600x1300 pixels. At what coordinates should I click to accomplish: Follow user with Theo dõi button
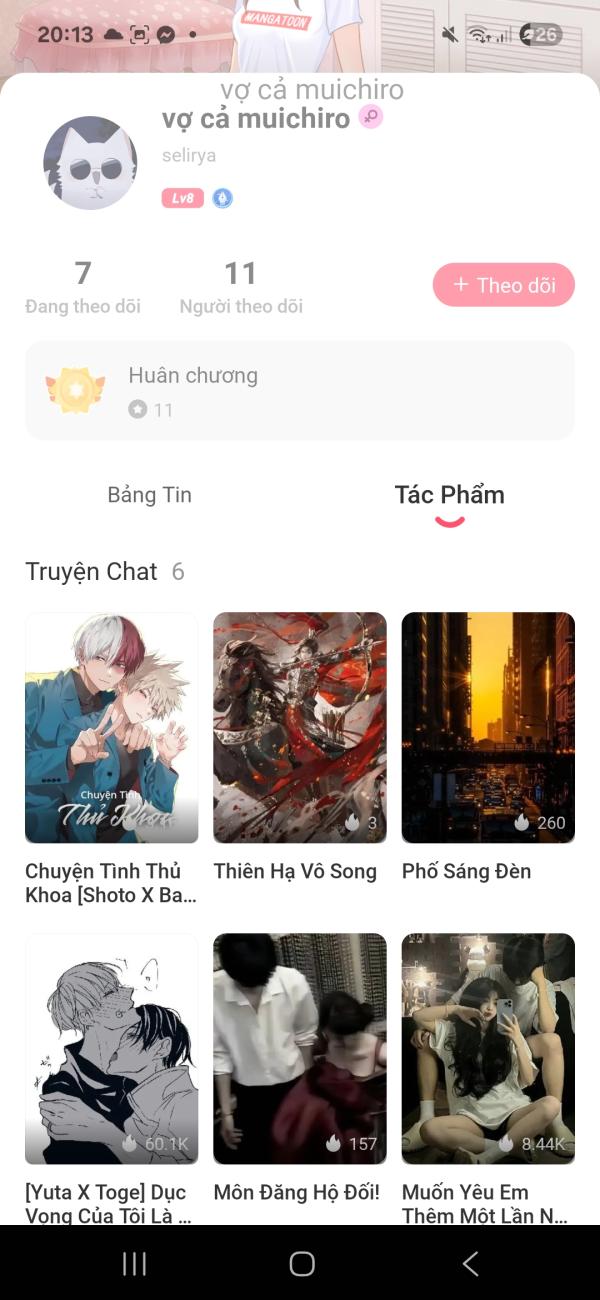click(x=503, y=285)
